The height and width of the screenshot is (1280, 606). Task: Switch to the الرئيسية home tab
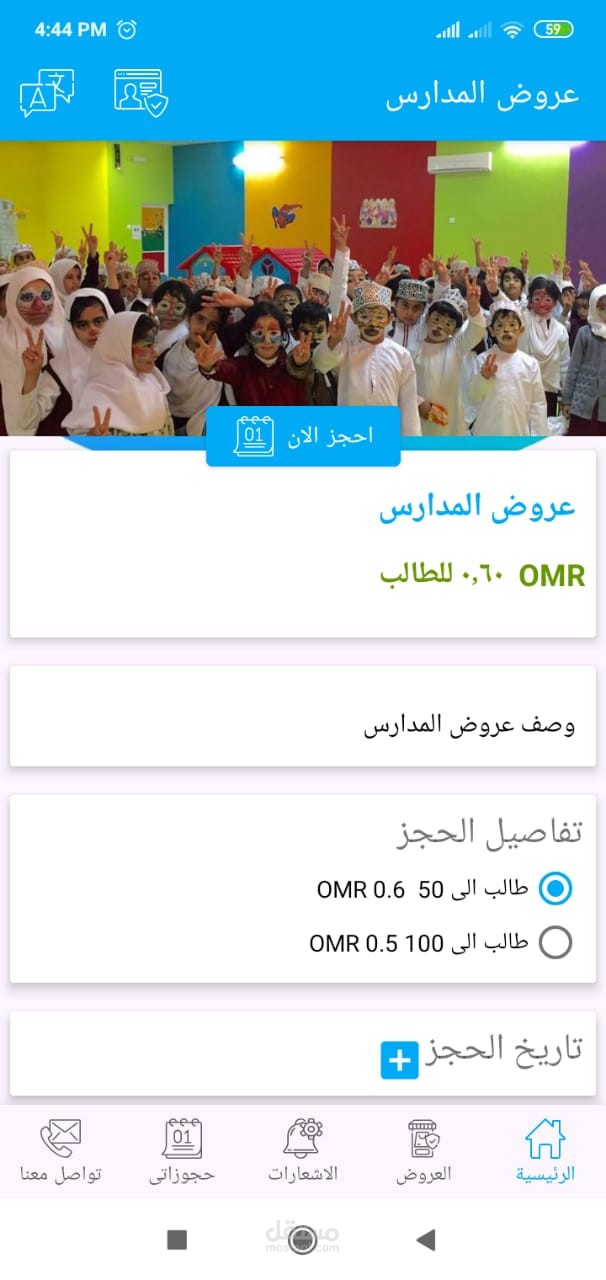pos(545,1151)
